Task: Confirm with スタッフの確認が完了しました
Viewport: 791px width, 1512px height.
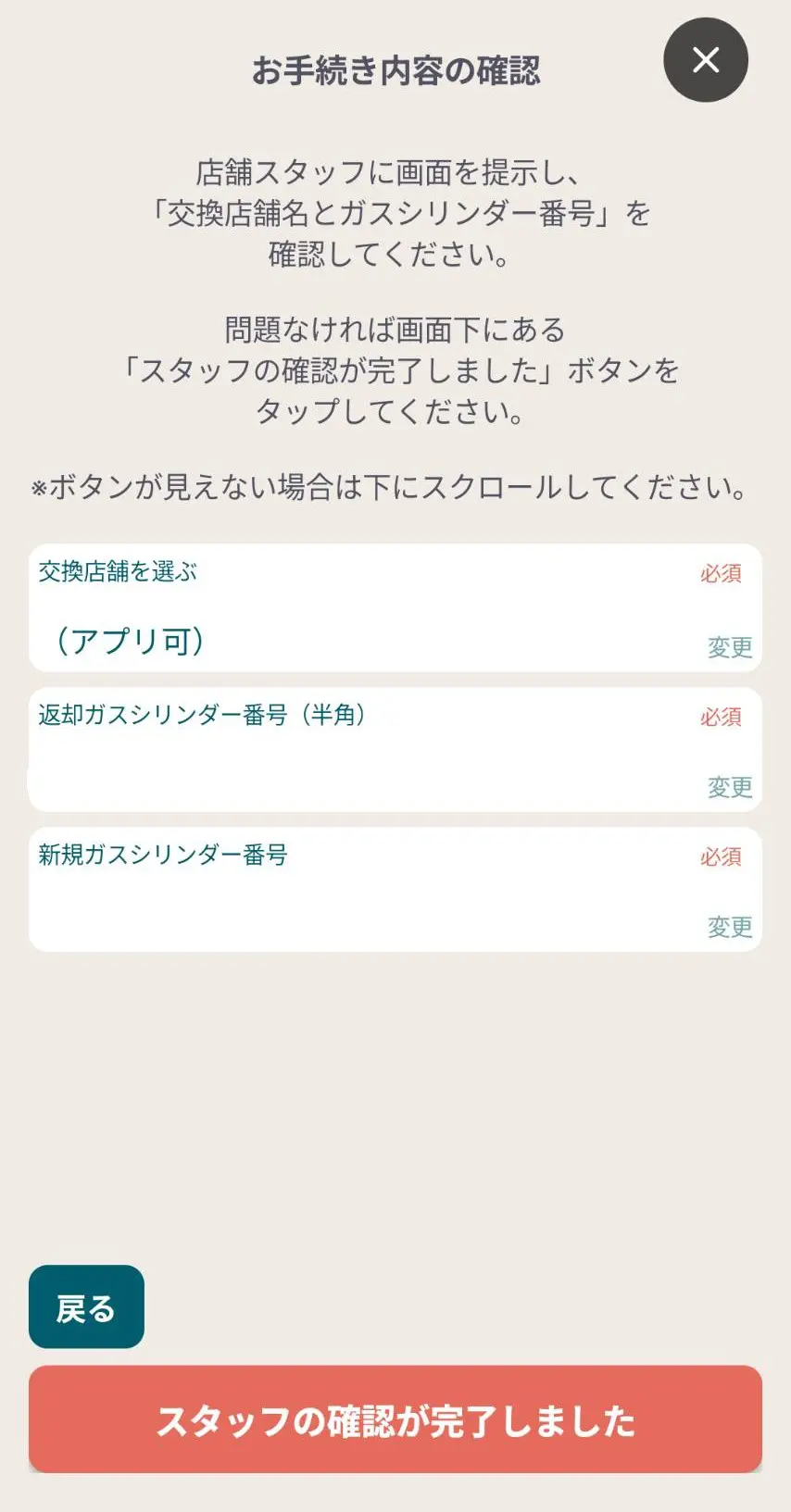Action: tap(395, 1419)
